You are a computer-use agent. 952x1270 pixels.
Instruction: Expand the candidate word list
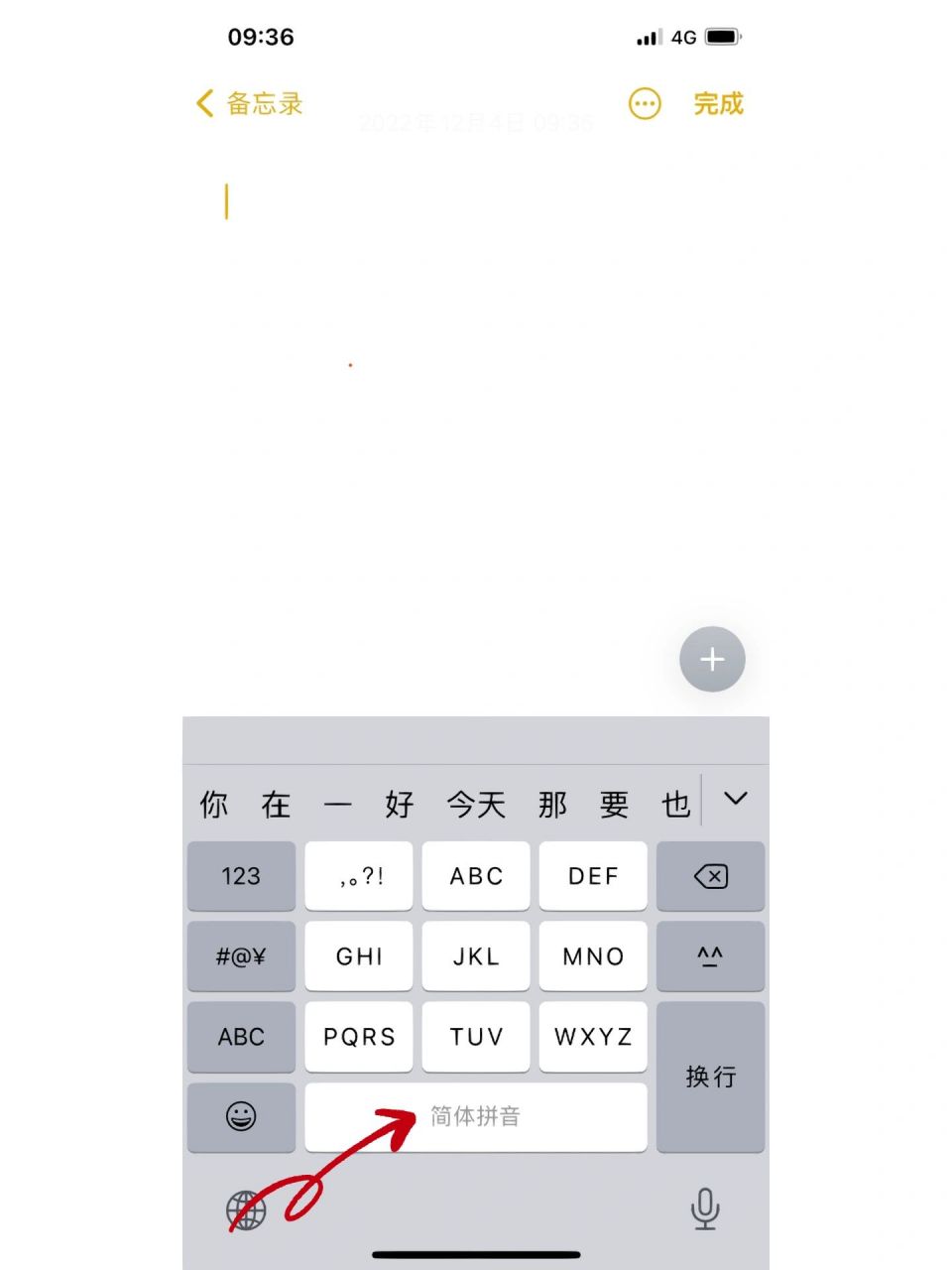pyautogui.click(x=736, y=799)
